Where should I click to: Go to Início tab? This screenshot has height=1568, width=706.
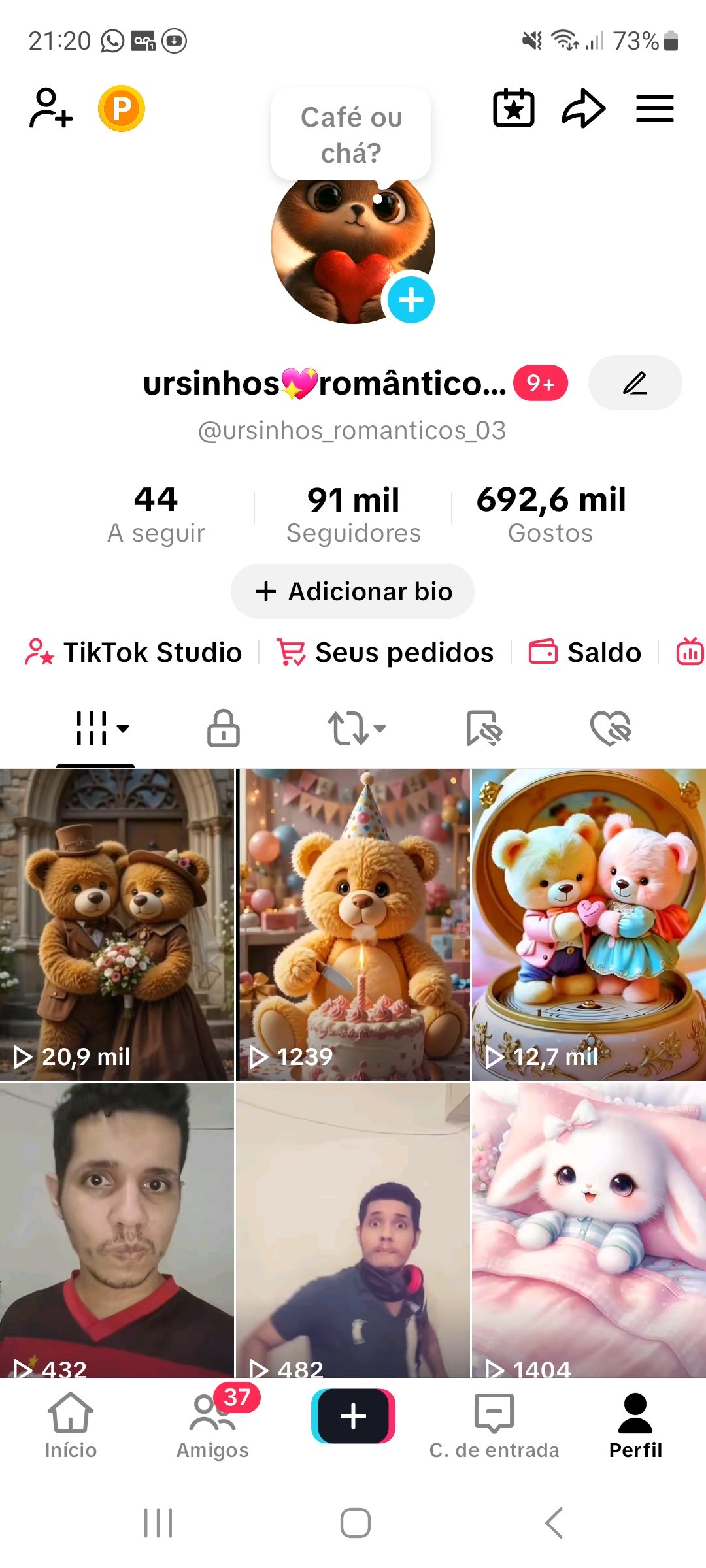click(71, 1426)
